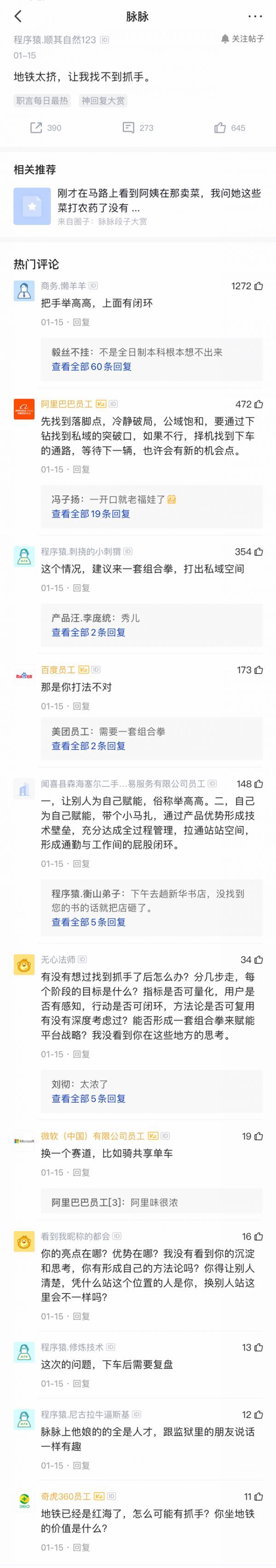Like the 奇虎360员工 comment
The image size is (276, 1568).
pos(259,1497)
